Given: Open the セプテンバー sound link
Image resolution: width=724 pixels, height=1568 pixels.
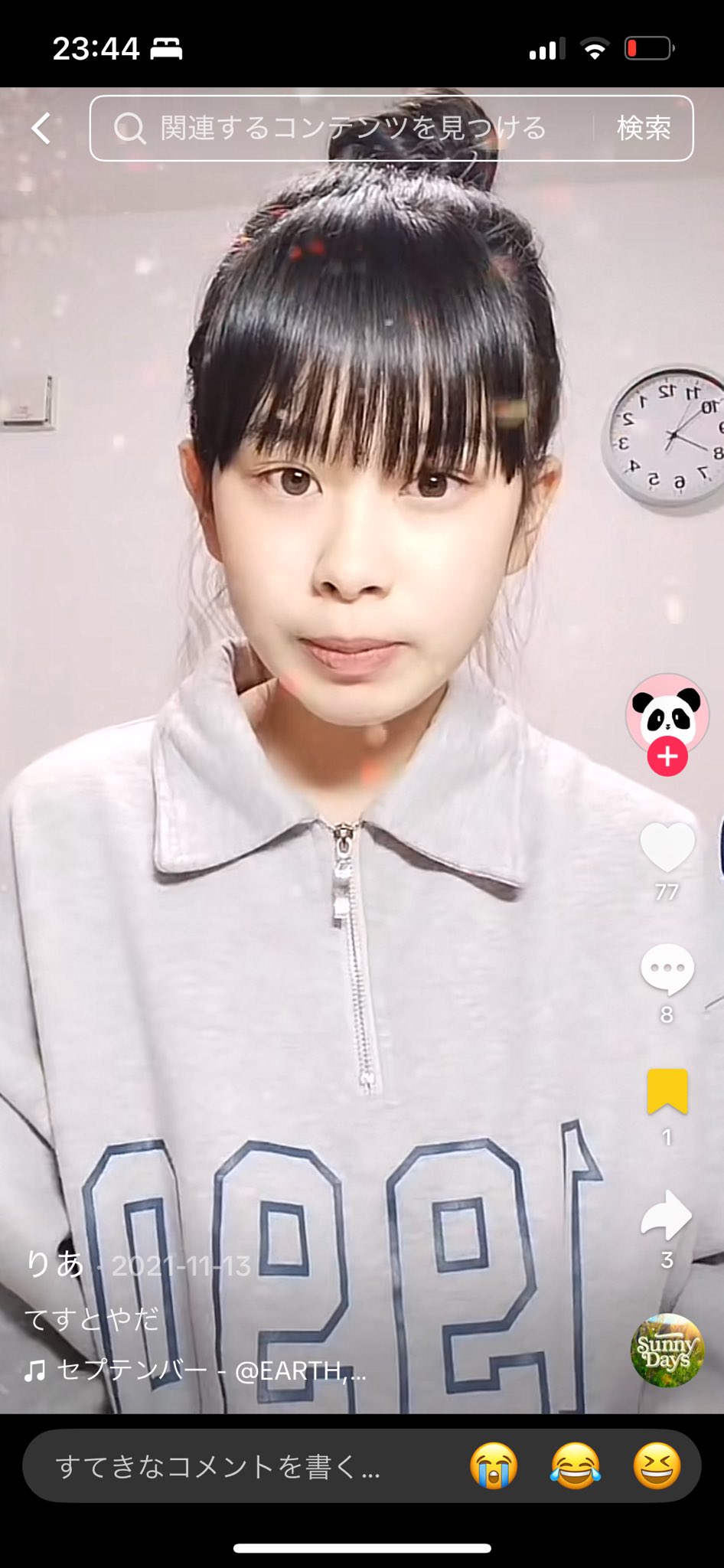Looking at the screenshot, I should (210, 1370).
